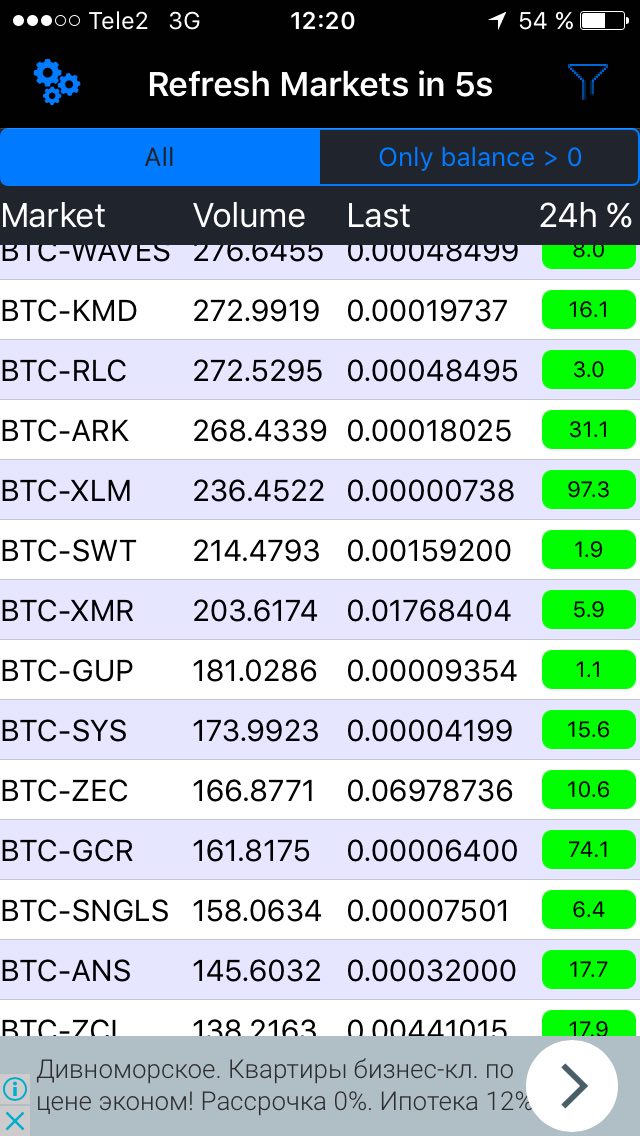Image resolution: width=640 pixels, height=1136 pixels.
Task: Open the ad info icon
Action: [14, 1087]
